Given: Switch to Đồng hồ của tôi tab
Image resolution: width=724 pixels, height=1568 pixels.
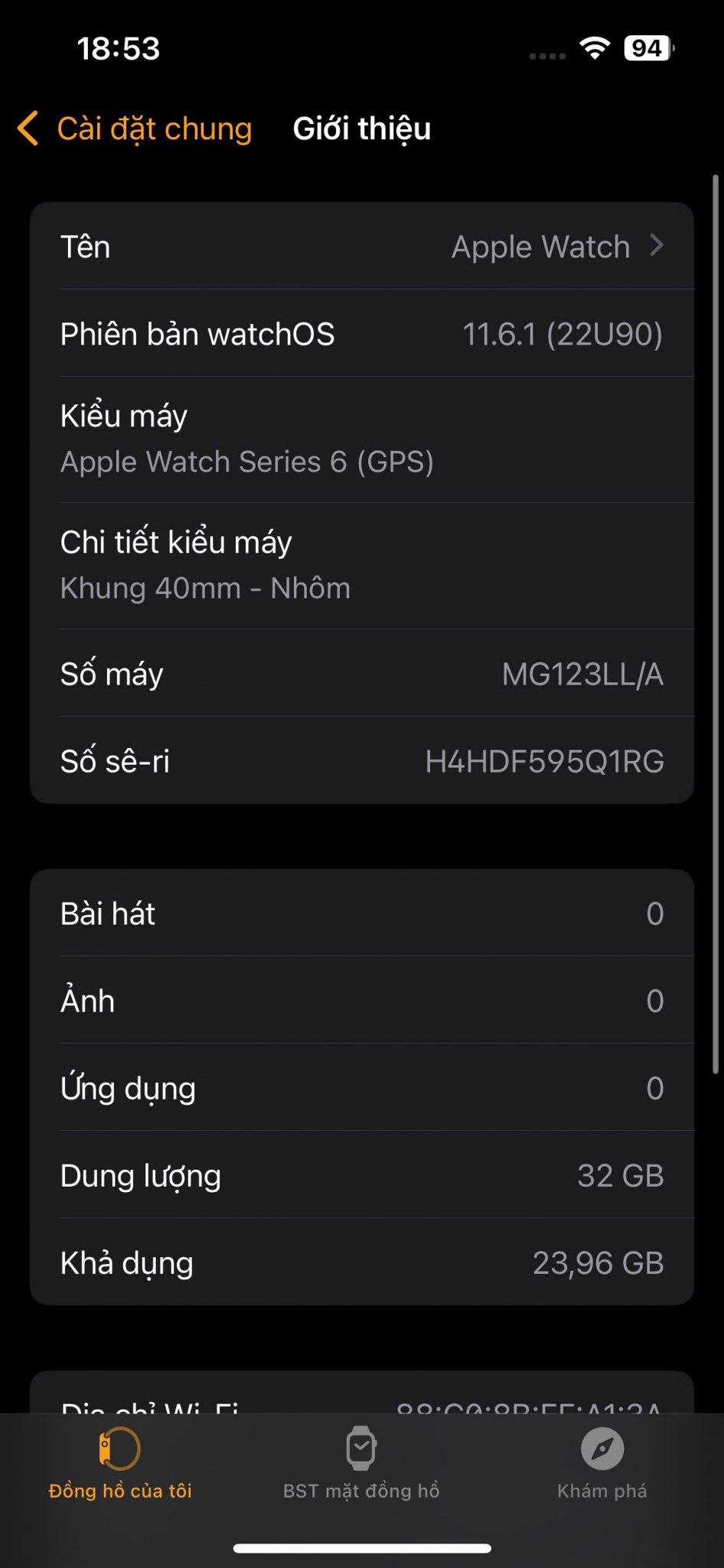Looking at the screenshot, I should click(120, 1462).
